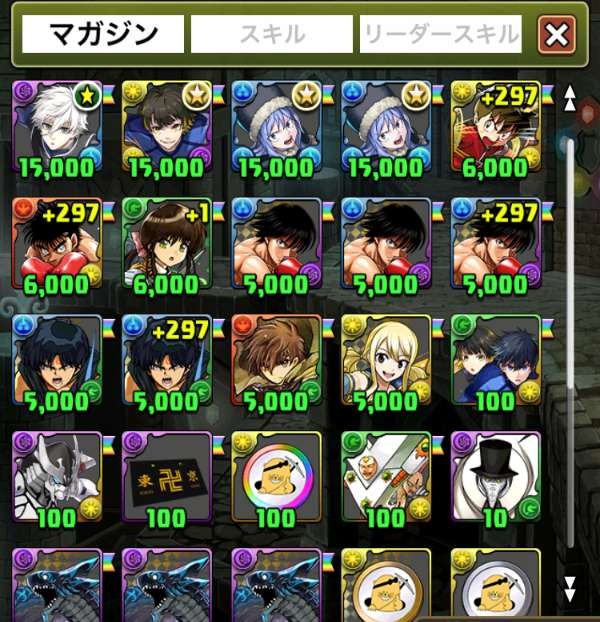Jump to bottom with the down arrows

click(571, 585)
